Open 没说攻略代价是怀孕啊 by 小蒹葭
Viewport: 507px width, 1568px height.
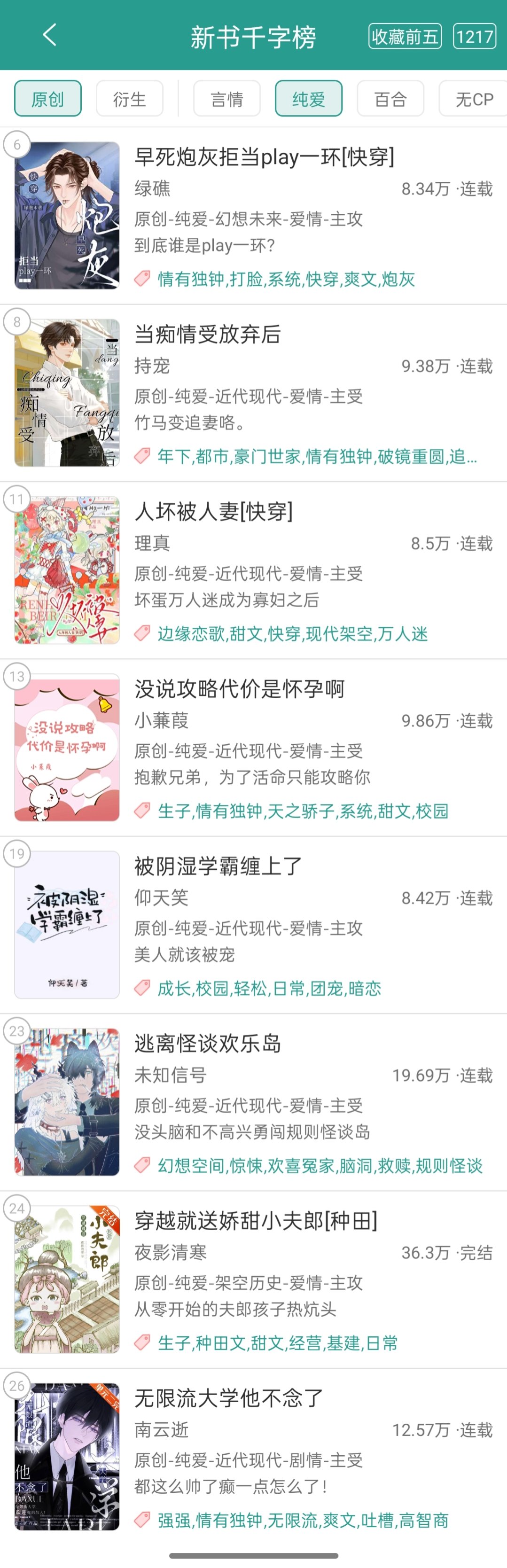point(239,689)
